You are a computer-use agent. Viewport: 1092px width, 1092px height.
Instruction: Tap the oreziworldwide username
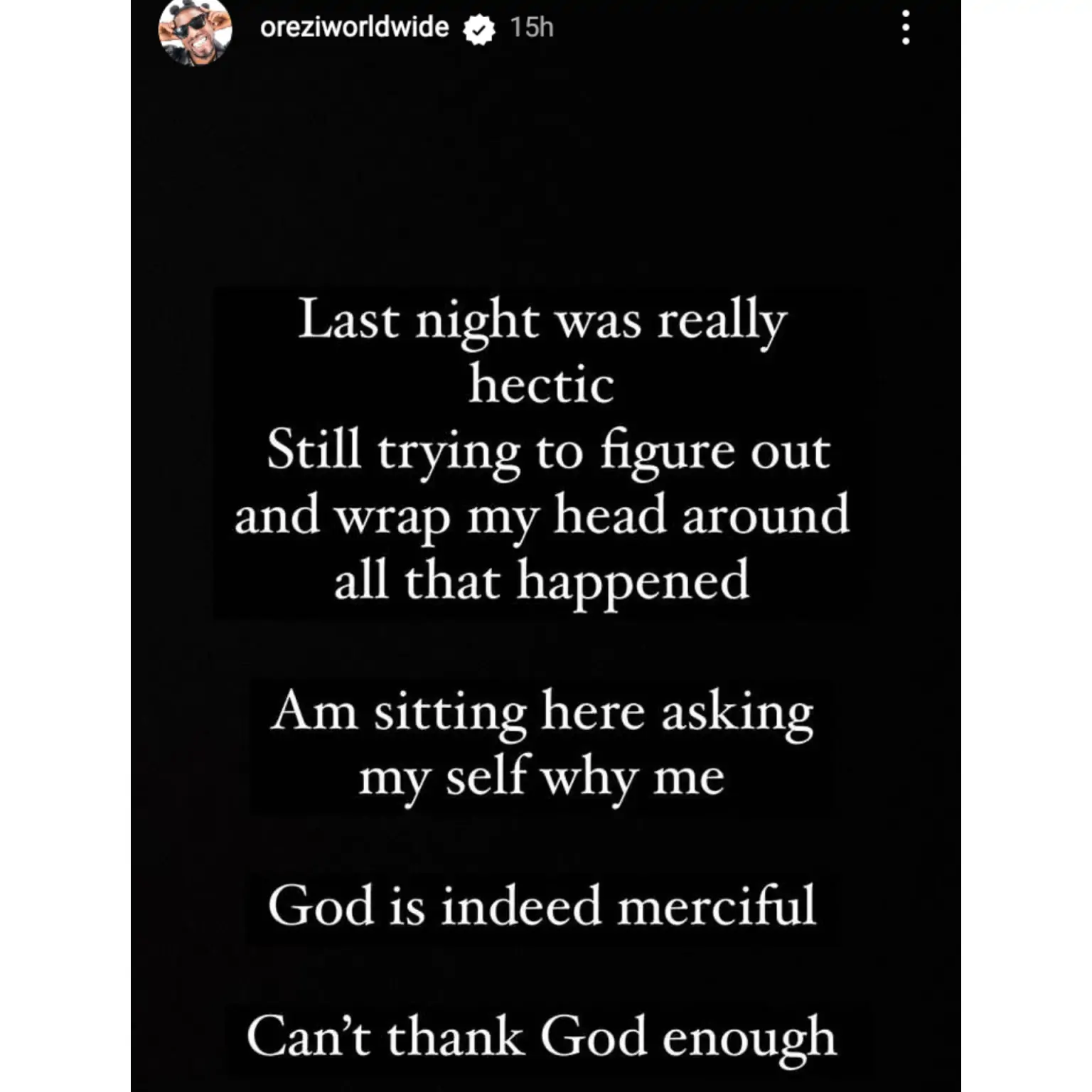(x=354, y=28)
